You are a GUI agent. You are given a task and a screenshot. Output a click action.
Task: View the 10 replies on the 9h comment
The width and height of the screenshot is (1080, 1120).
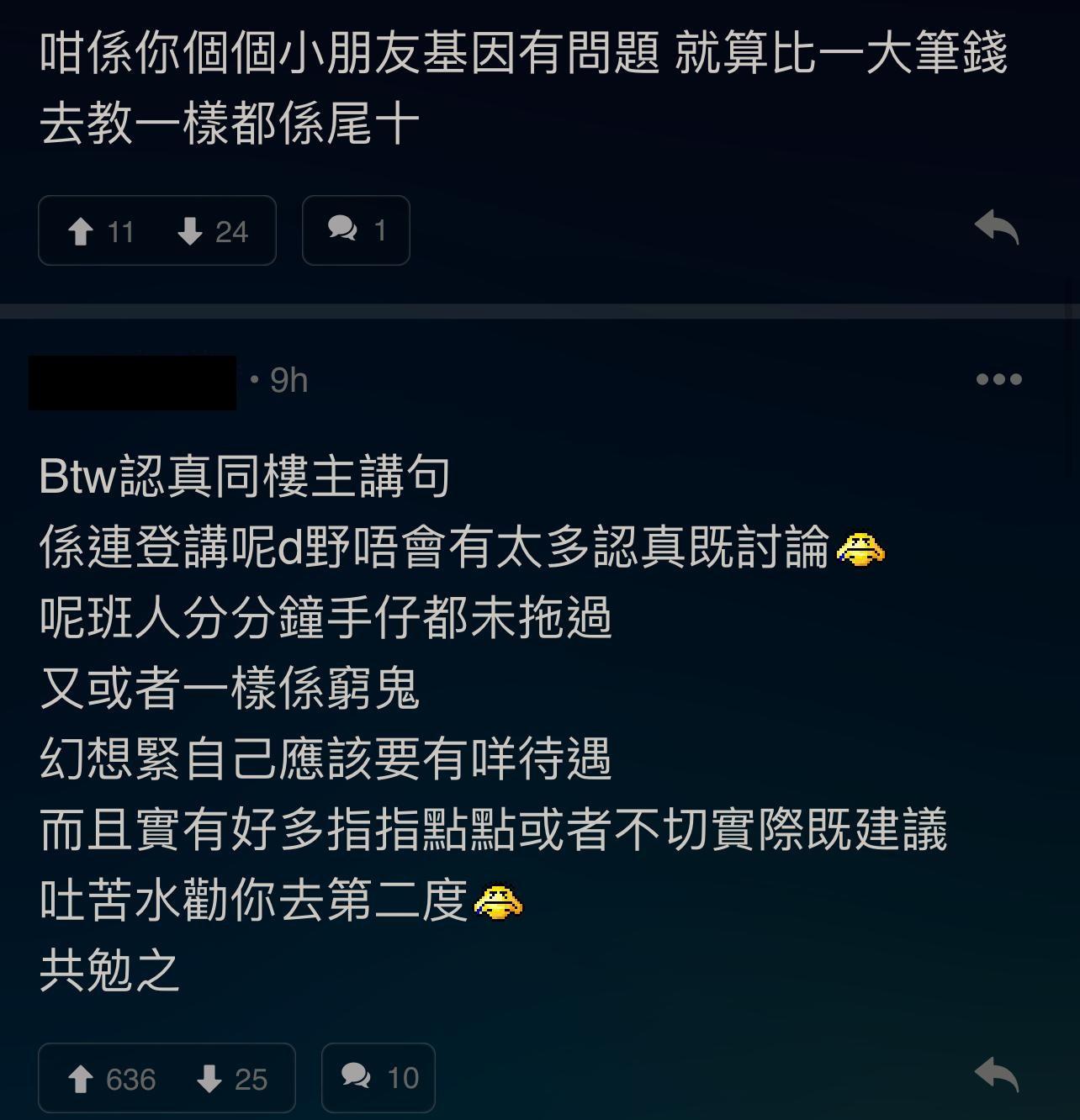click(378, 1078)
